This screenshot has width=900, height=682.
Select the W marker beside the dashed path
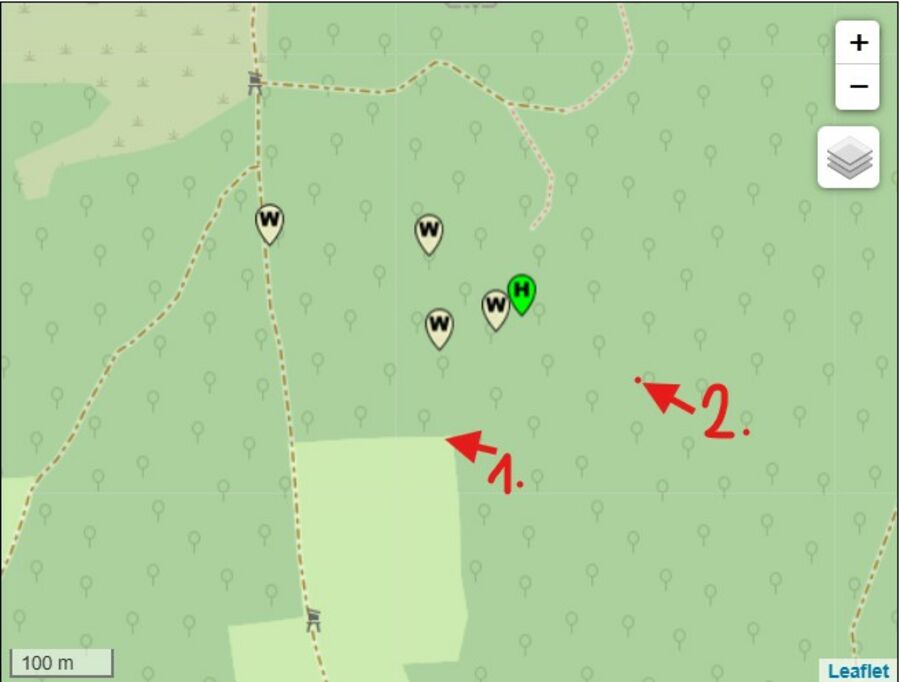(x=269, y=222)
